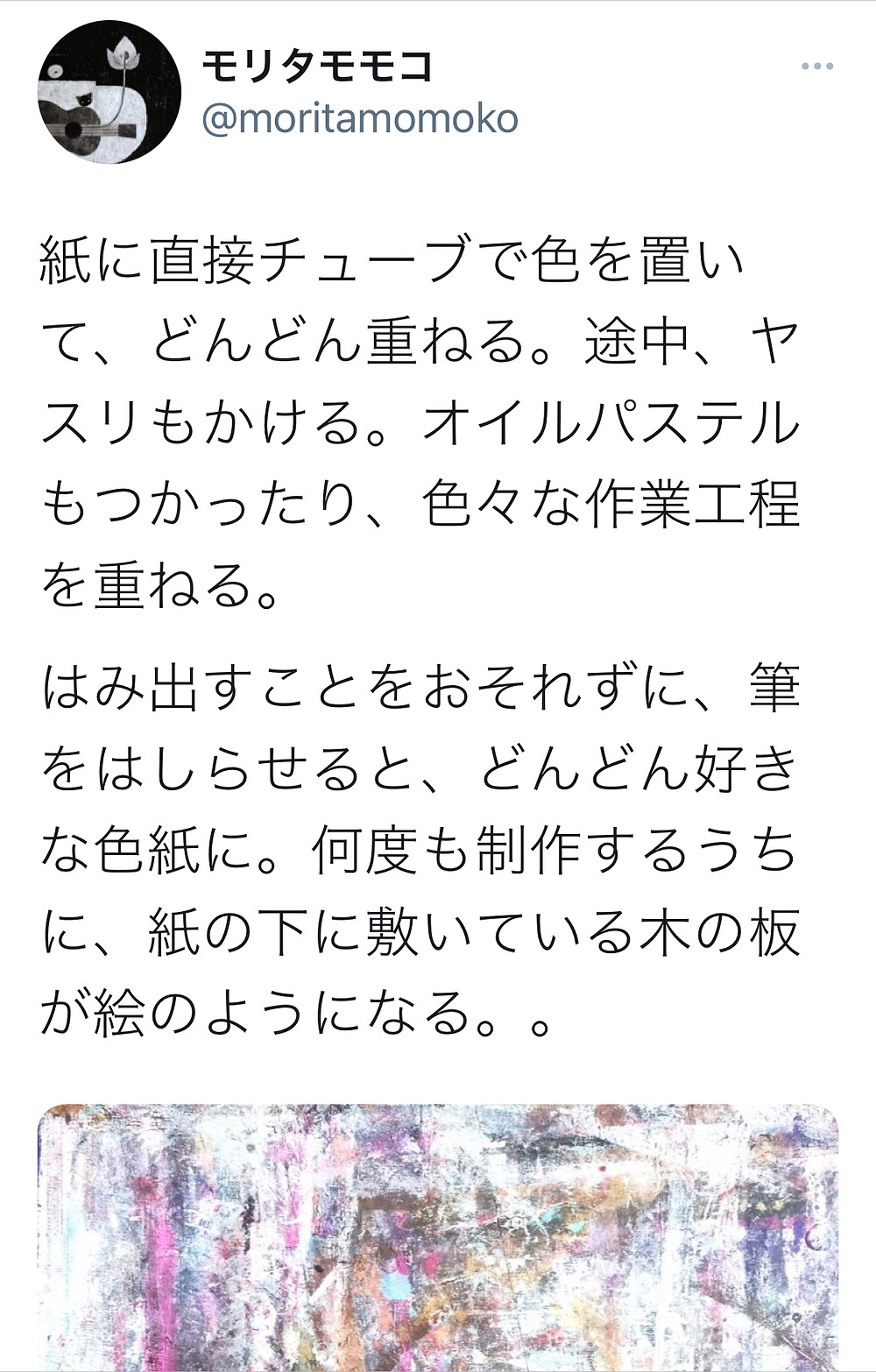Open the attached painting image
The image size is (876, 1372).
click(438, 1235)
